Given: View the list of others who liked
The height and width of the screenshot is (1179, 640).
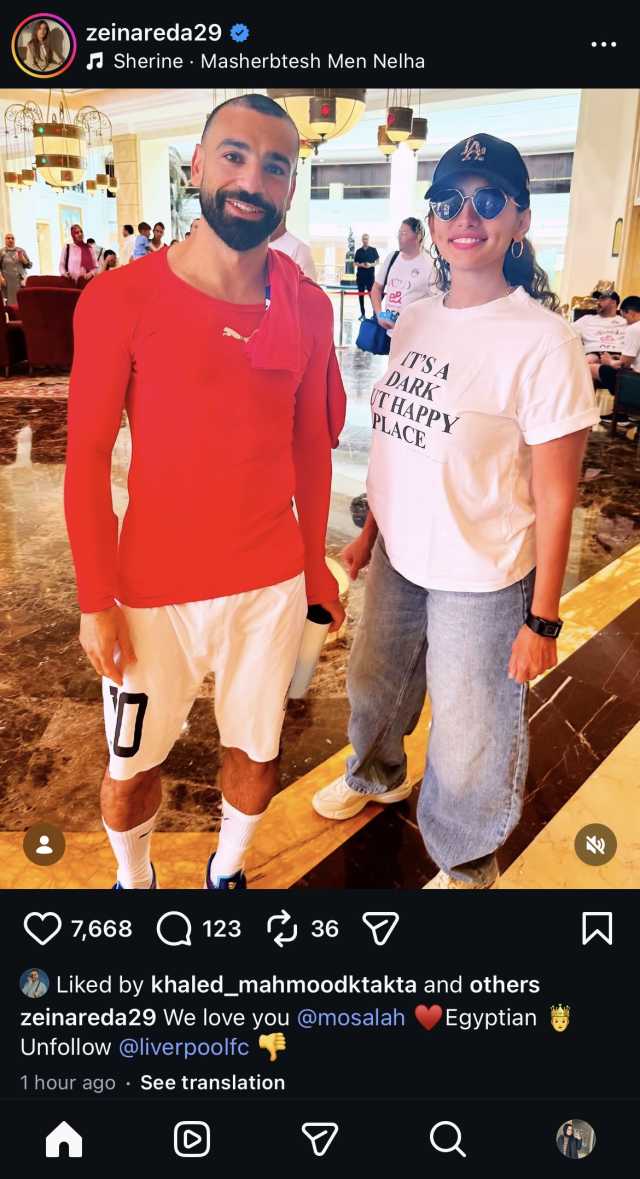Looking at the screenshot, I should pyautogui.click(x=504, y=985).
